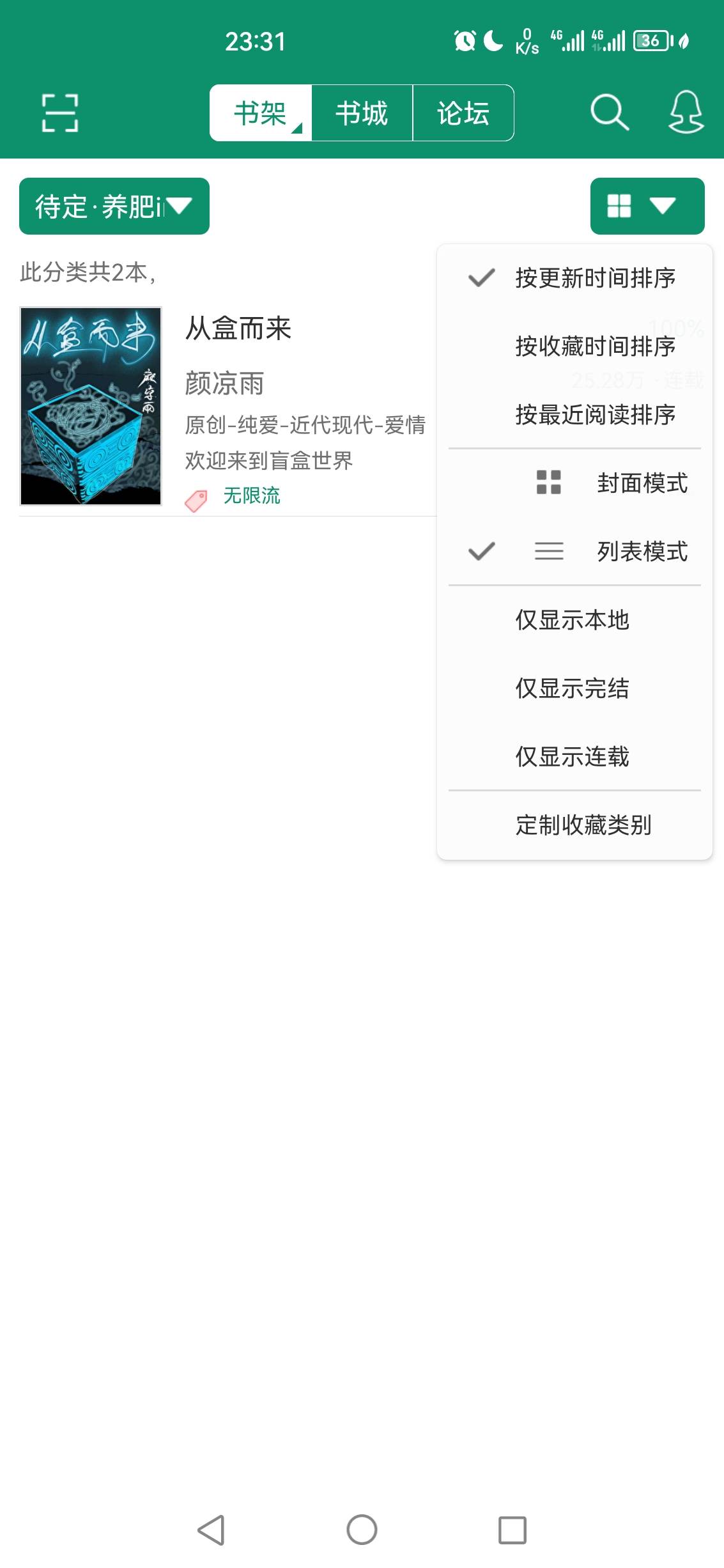The image size is (724, 1568).
Task: Open the user profile icon
Action: [686, 113]
